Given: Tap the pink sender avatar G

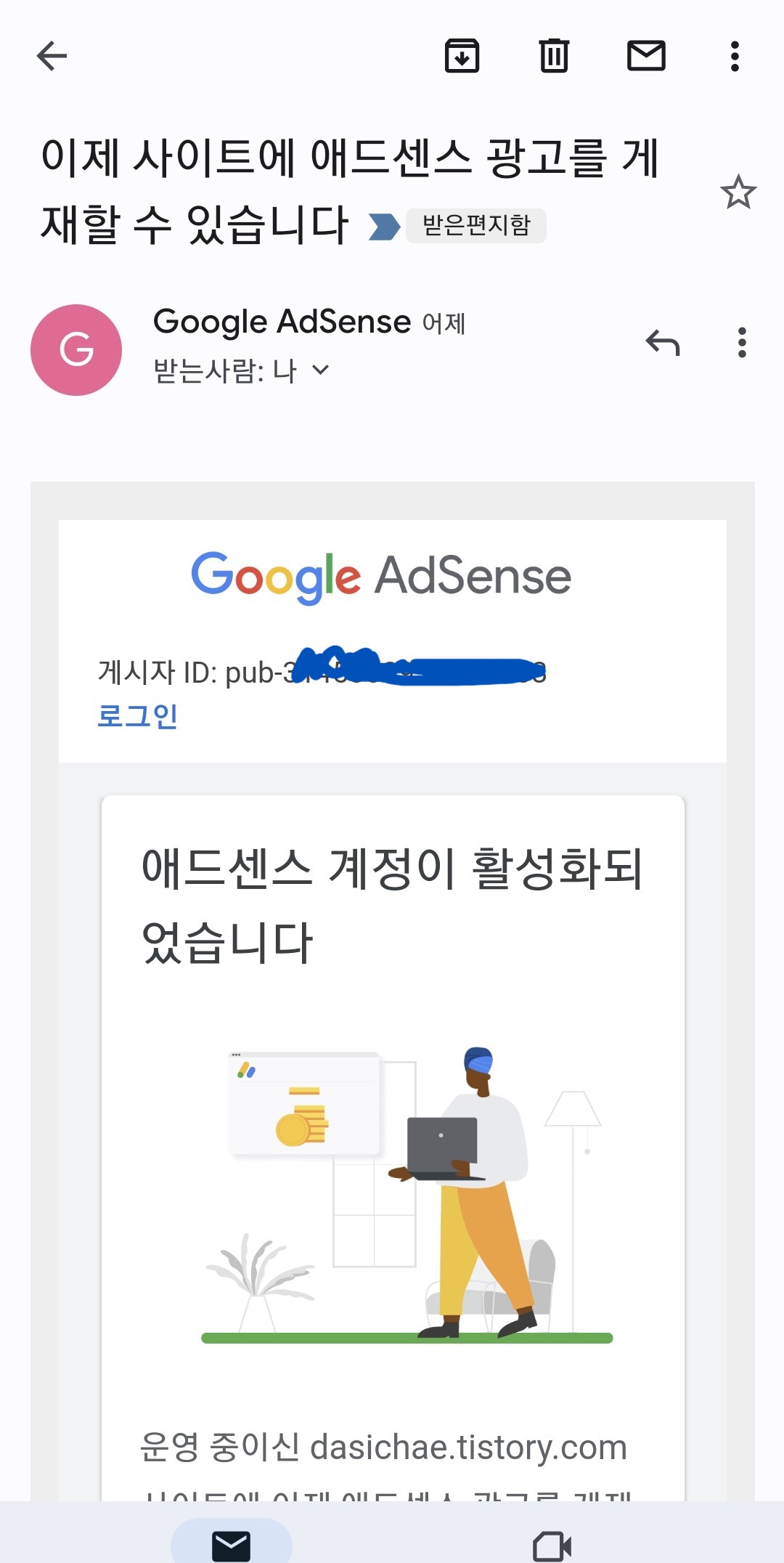Looking at the screenshot, I should 76,349.
